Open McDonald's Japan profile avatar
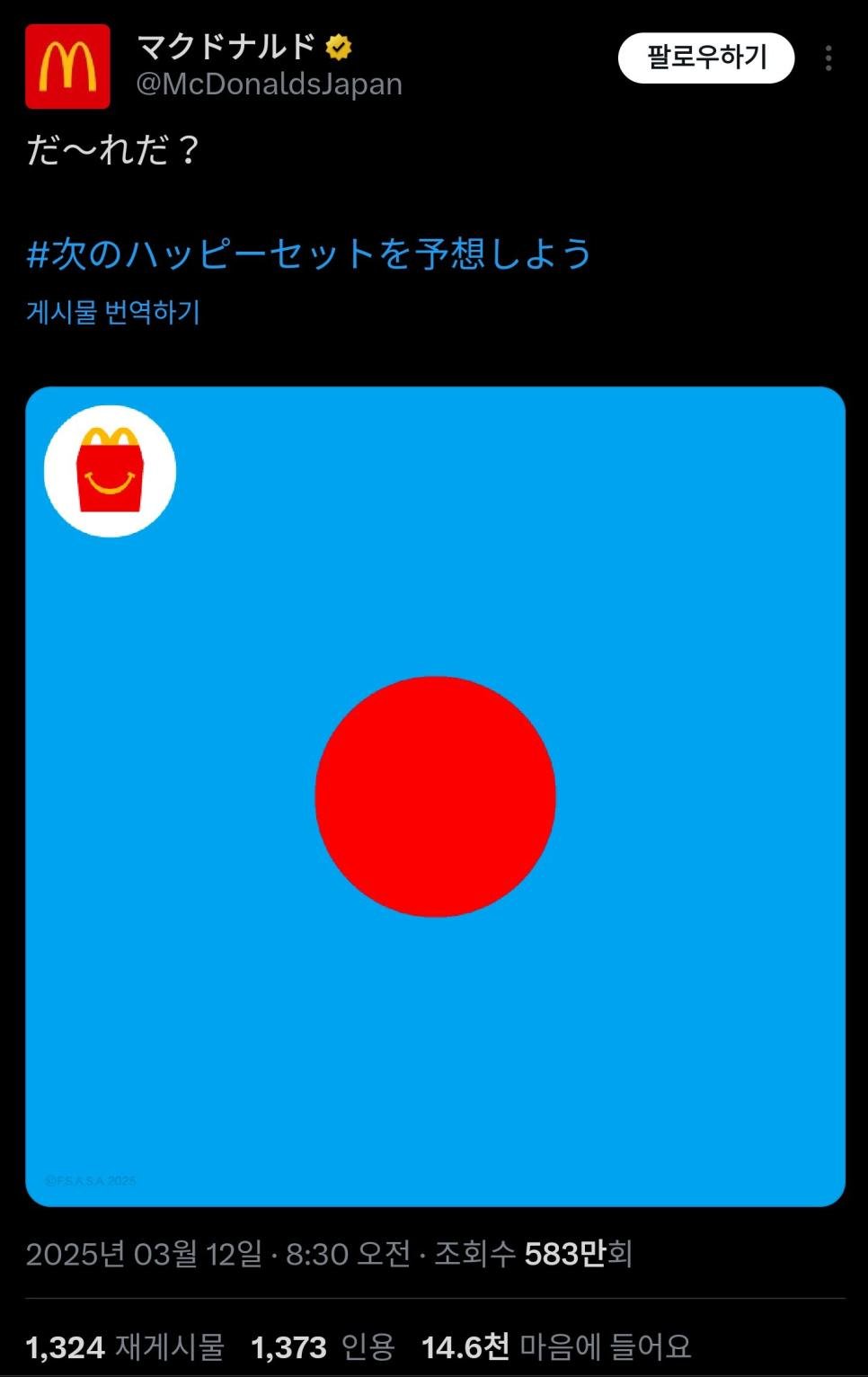Screen dimensions: 868x1377 (x=67, y=67)
